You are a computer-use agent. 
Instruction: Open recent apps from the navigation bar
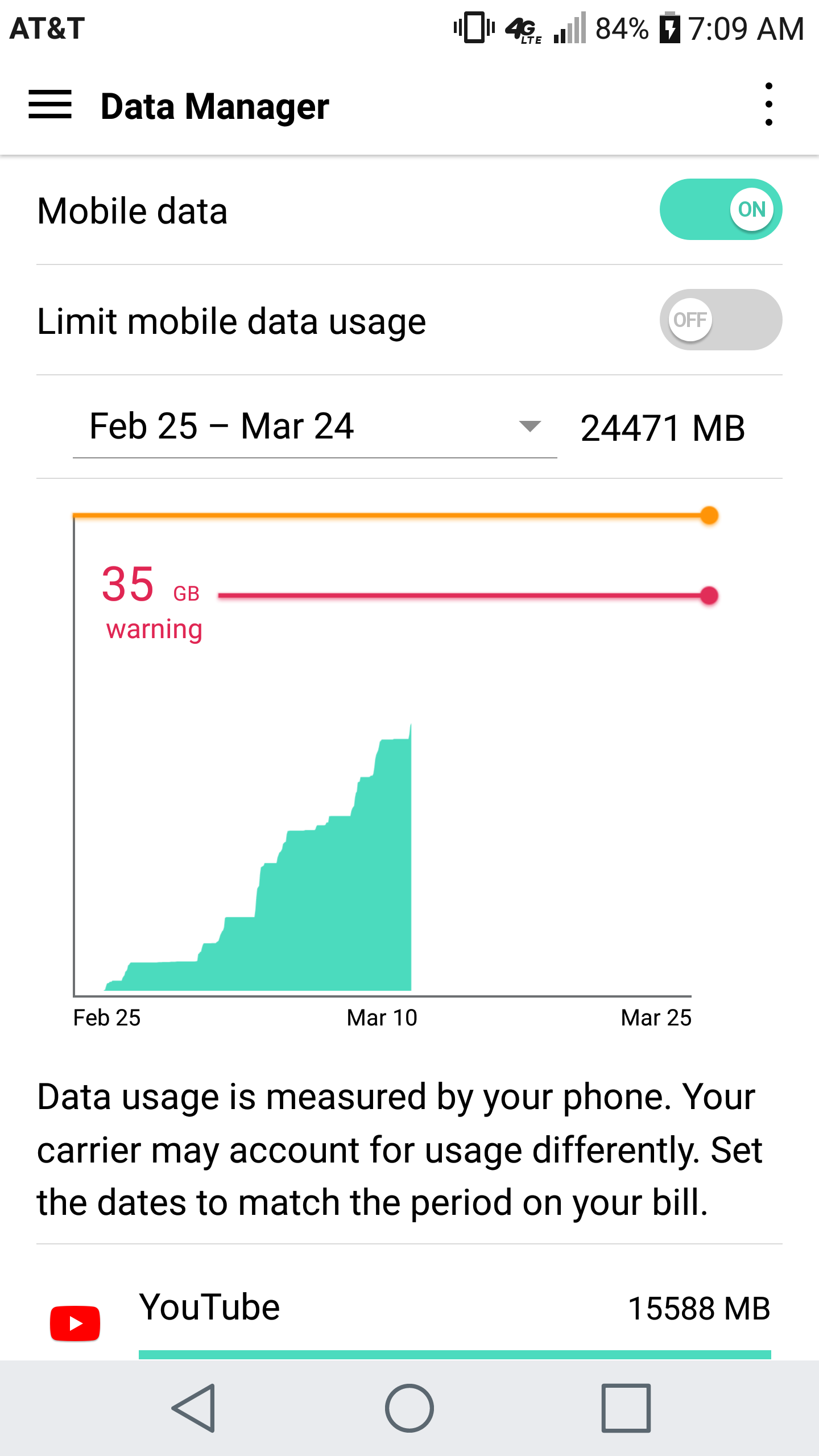[626, 1408]
